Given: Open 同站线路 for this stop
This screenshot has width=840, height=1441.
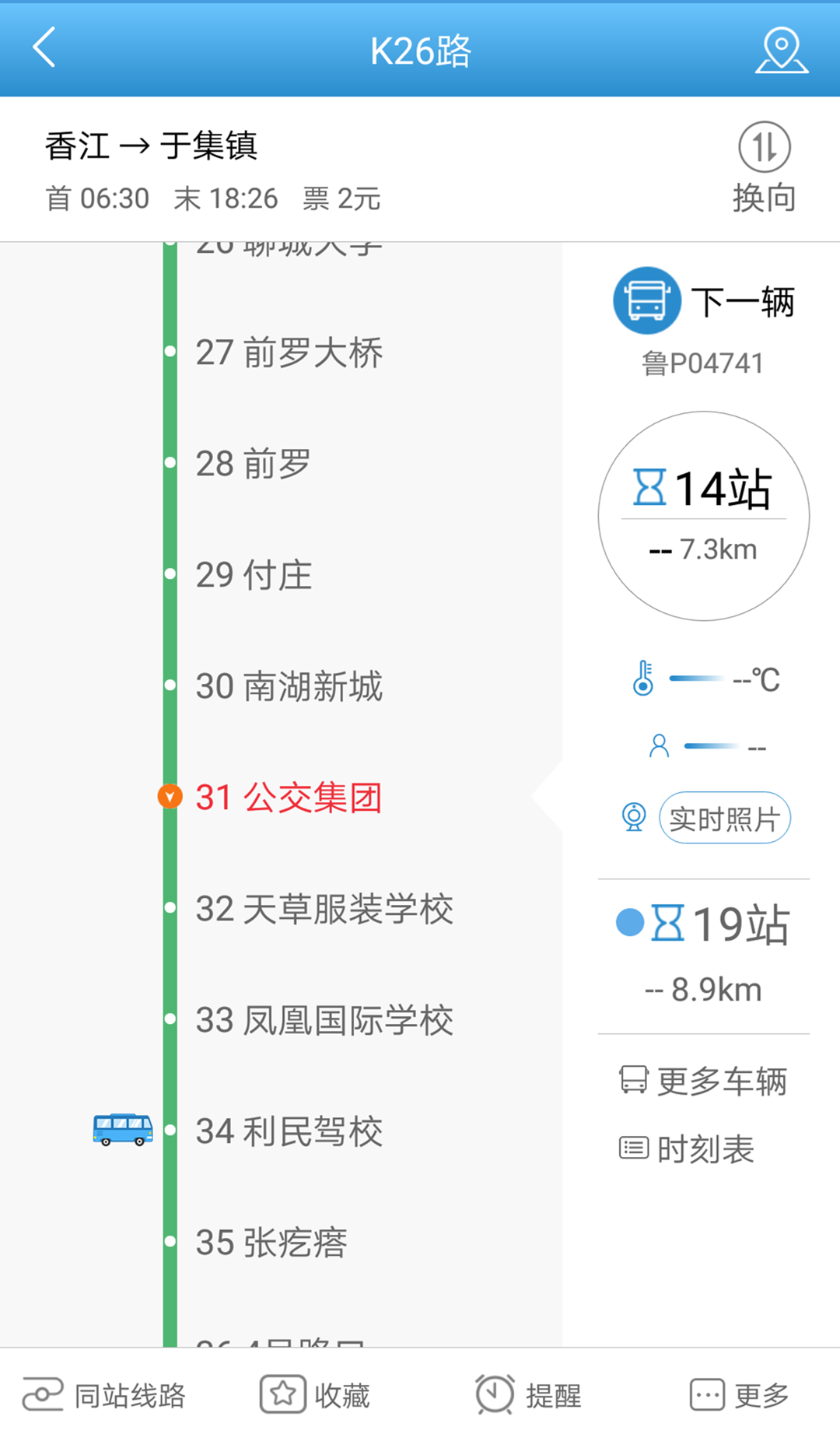Looking at the screenshot, I should click(x=105, y=1395).
